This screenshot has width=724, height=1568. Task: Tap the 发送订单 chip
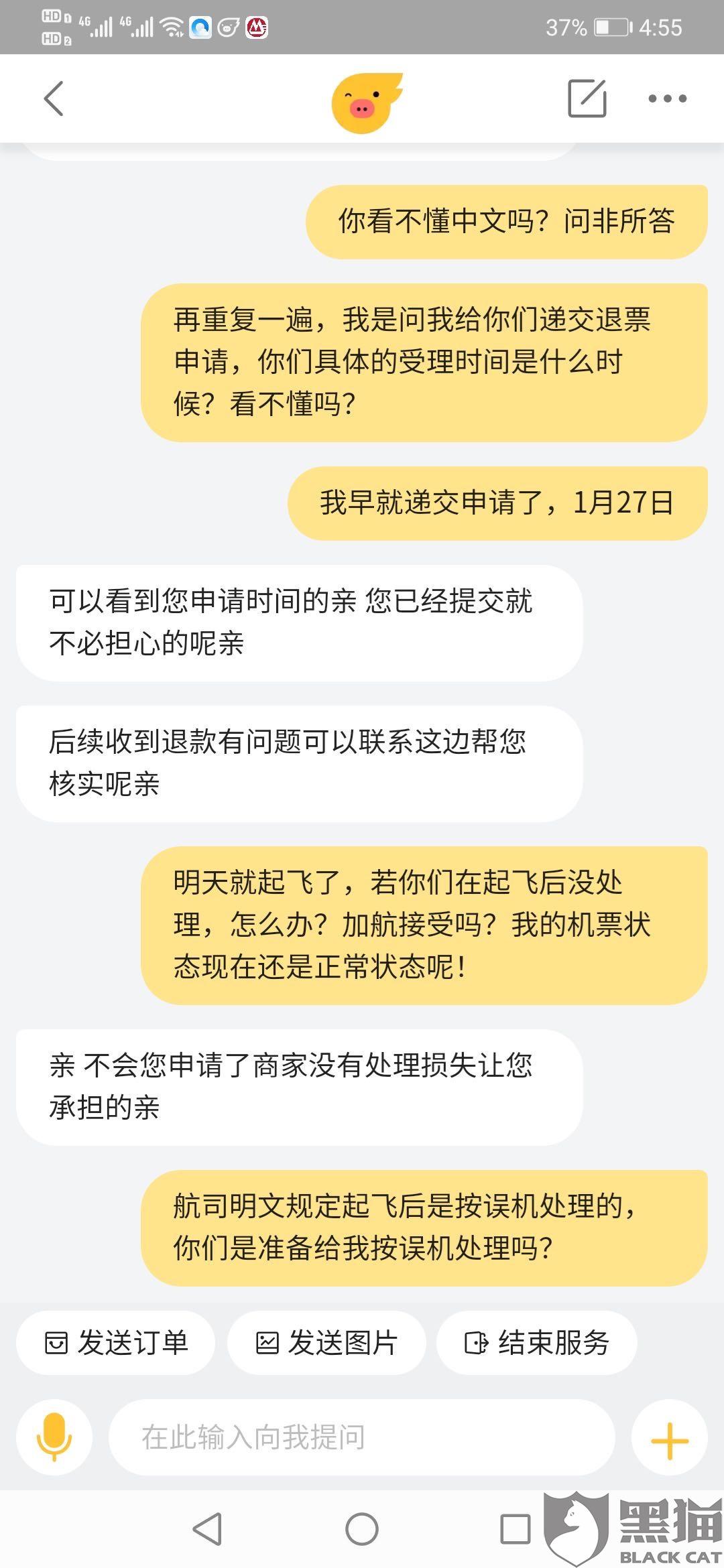click(x=115, y=1343)
